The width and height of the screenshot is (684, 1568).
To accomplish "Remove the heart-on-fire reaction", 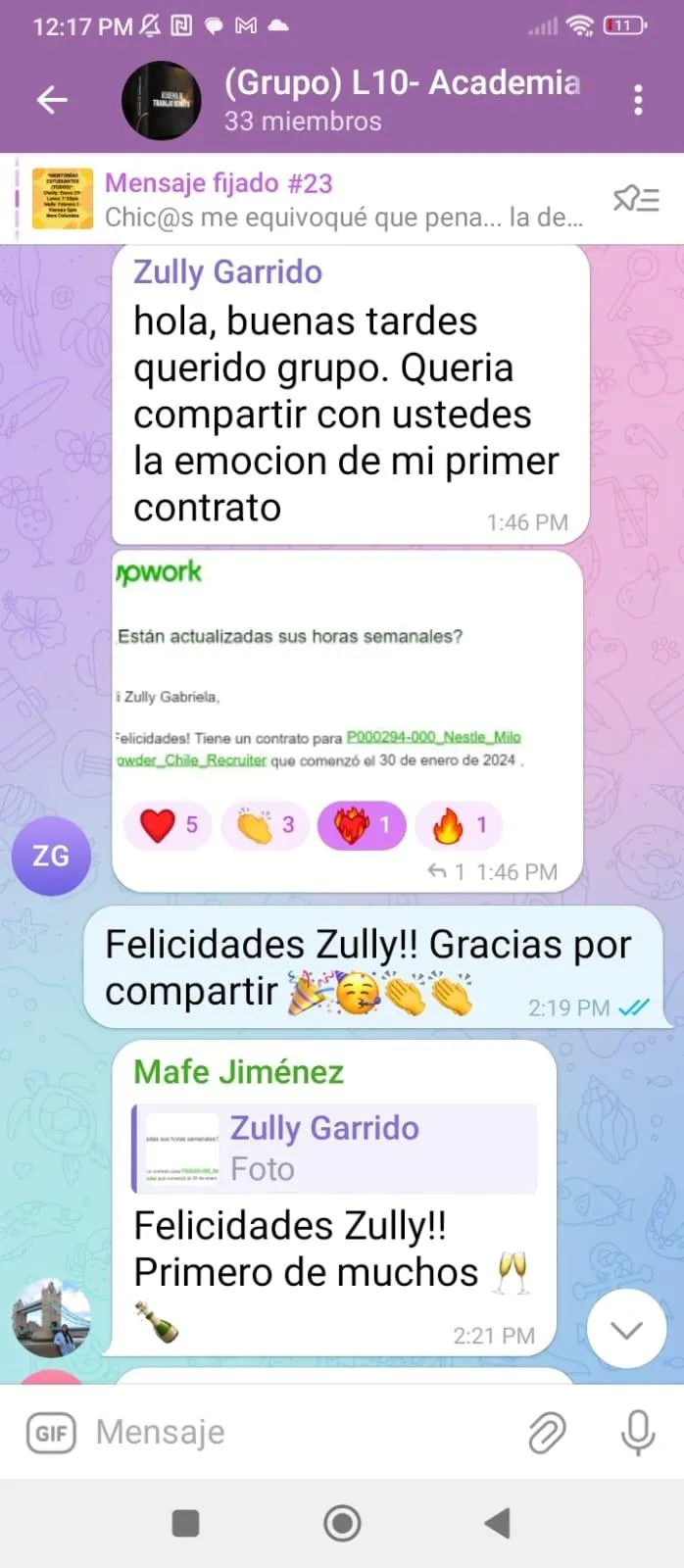I will tap(362, 825).
